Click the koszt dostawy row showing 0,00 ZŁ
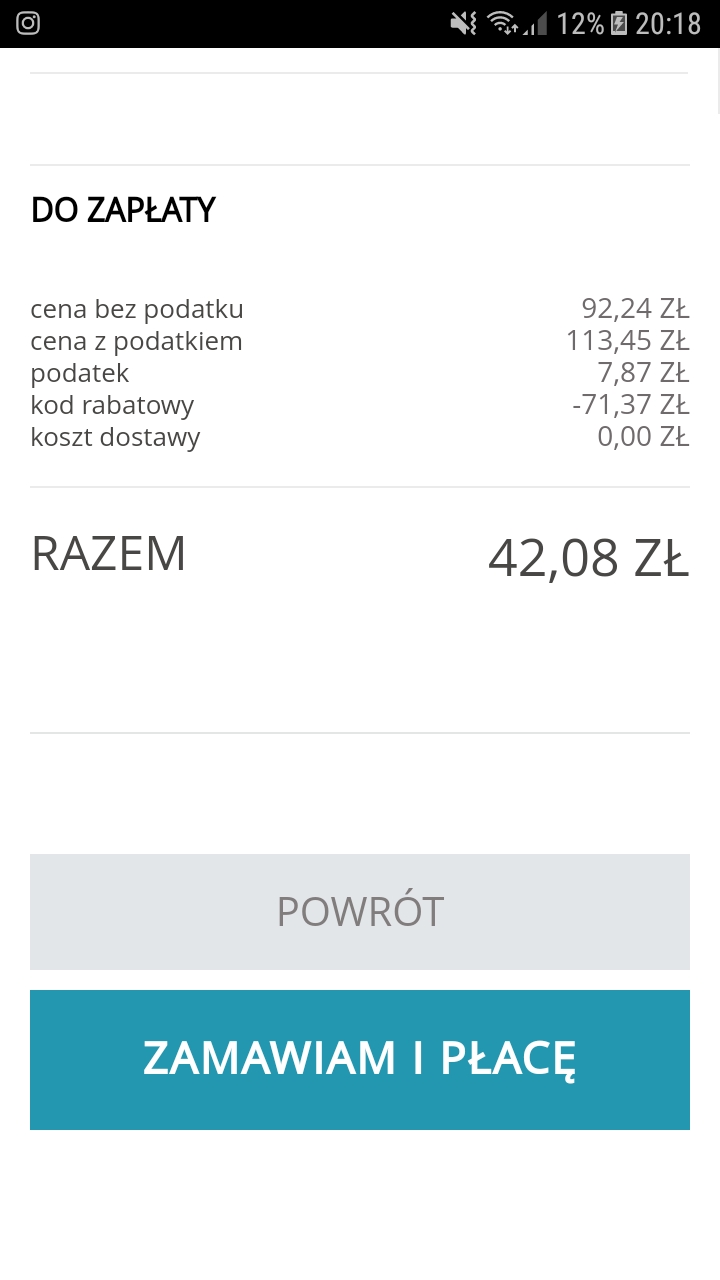The height and width of the screenshot is (1280, 720). (643, 436)
